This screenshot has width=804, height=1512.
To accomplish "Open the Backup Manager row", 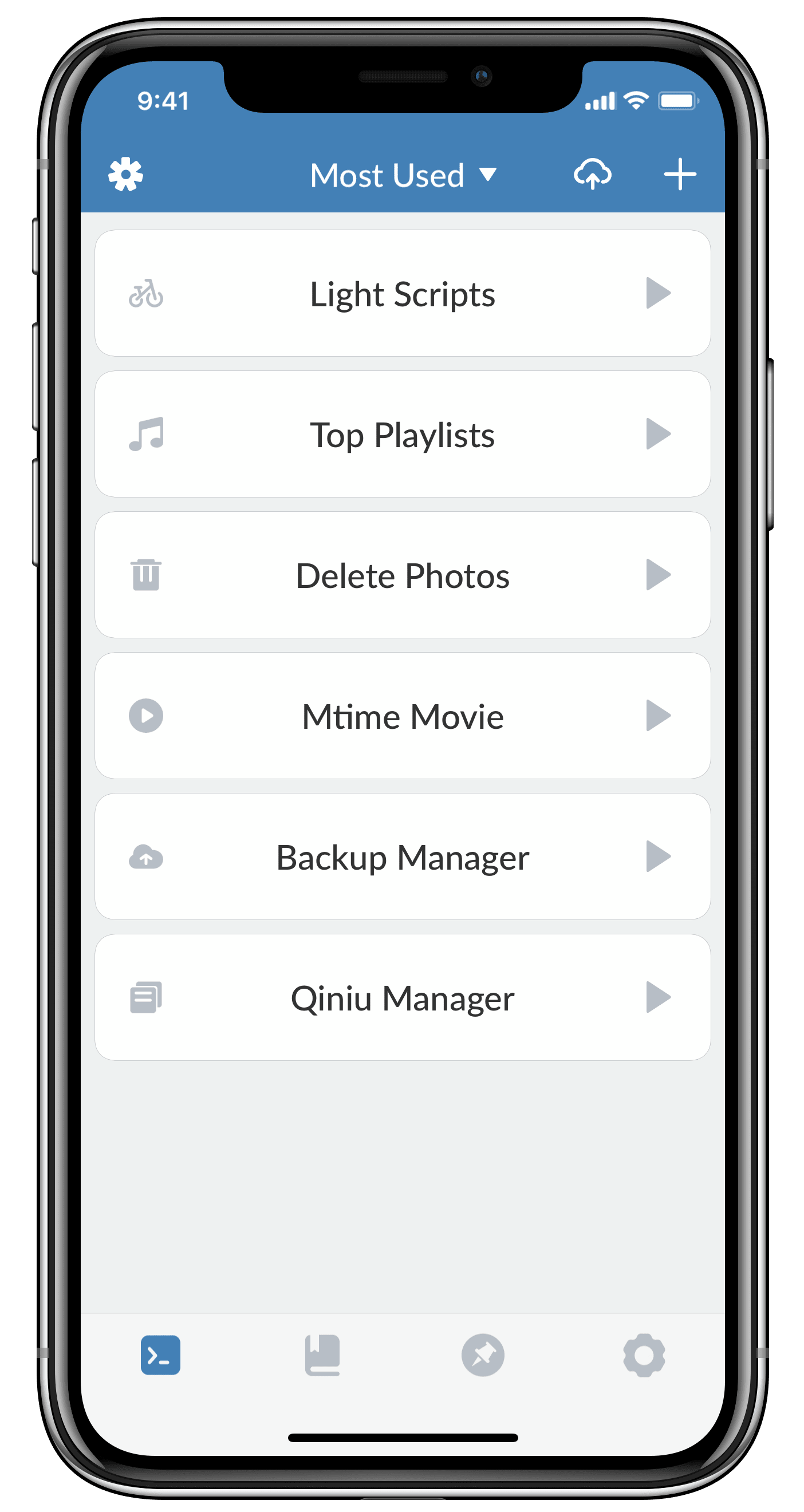I will (403, 857).
